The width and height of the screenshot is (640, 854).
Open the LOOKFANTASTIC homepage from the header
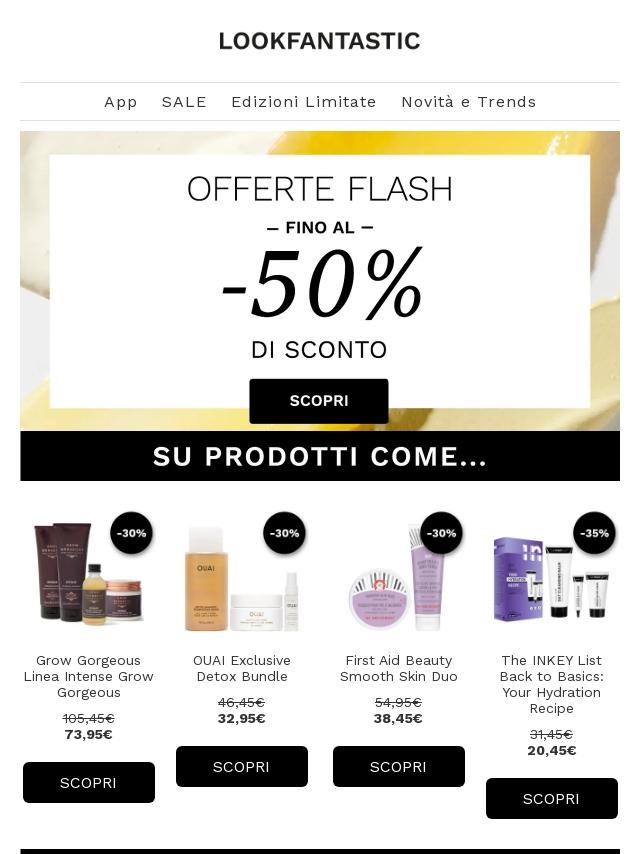[319, 41]
